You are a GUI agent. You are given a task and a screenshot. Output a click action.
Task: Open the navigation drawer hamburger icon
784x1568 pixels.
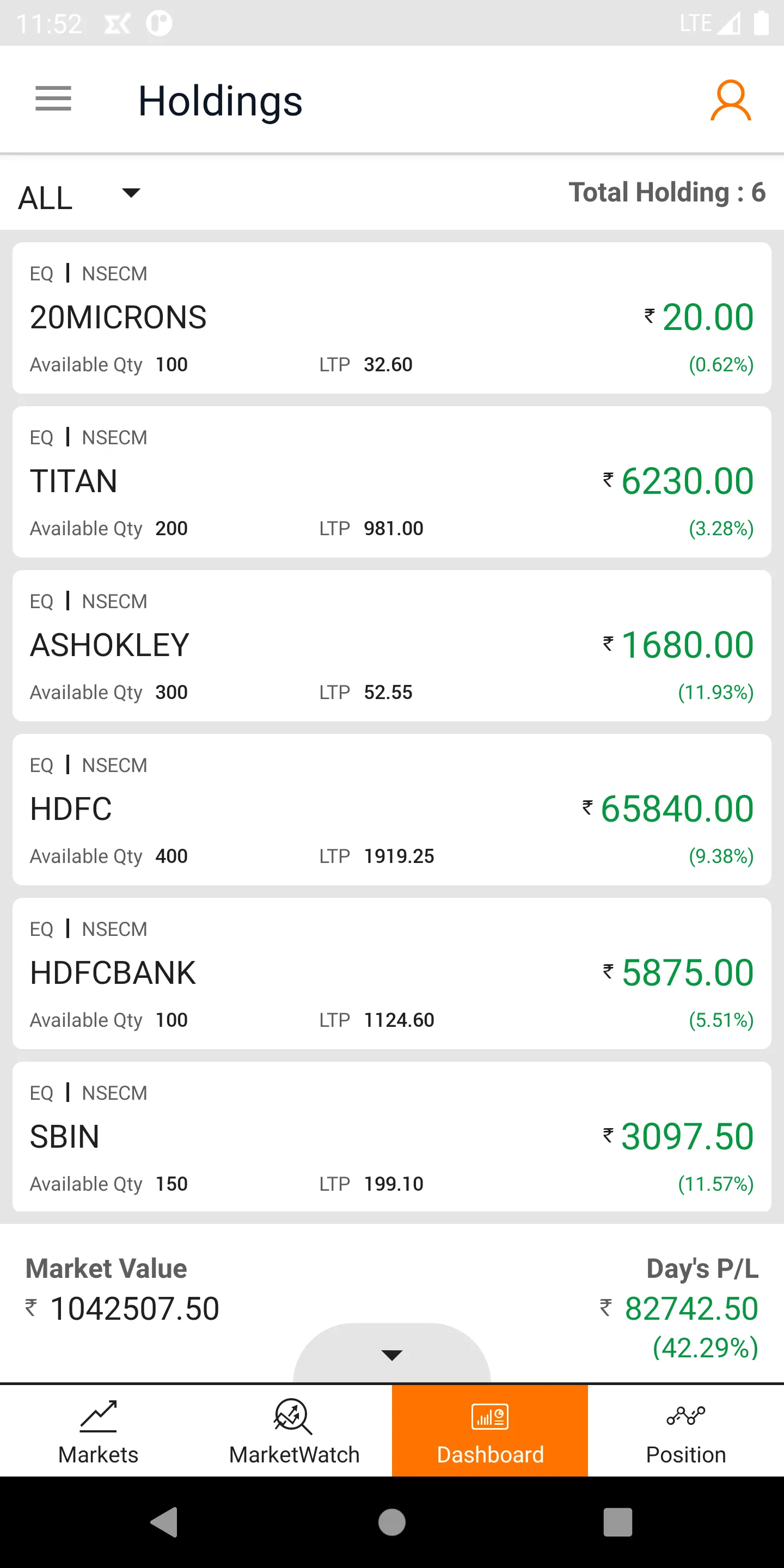[x=53, y=99]
